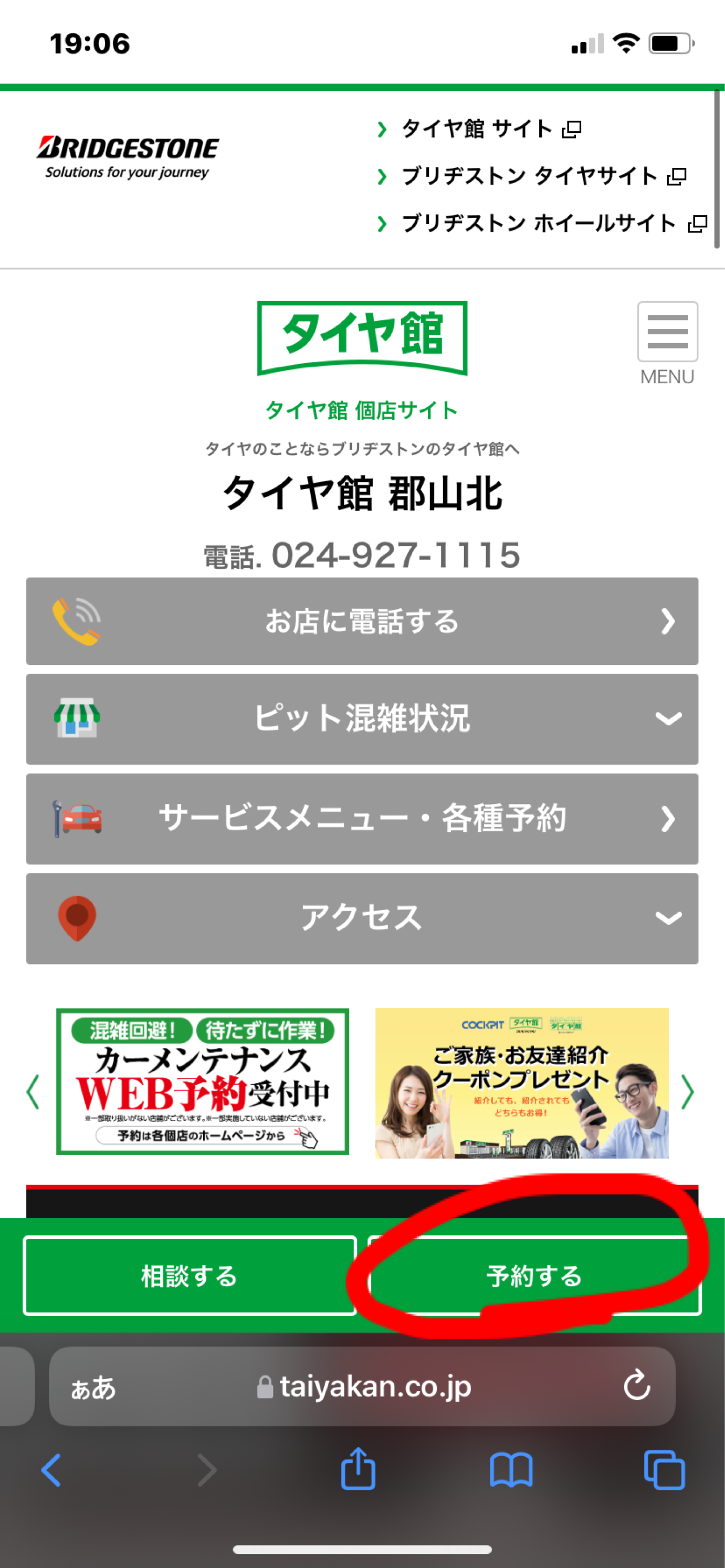The image size is (725, 1568).
Task: Tap the 予約する button
Action: [x=534, y=1276]
